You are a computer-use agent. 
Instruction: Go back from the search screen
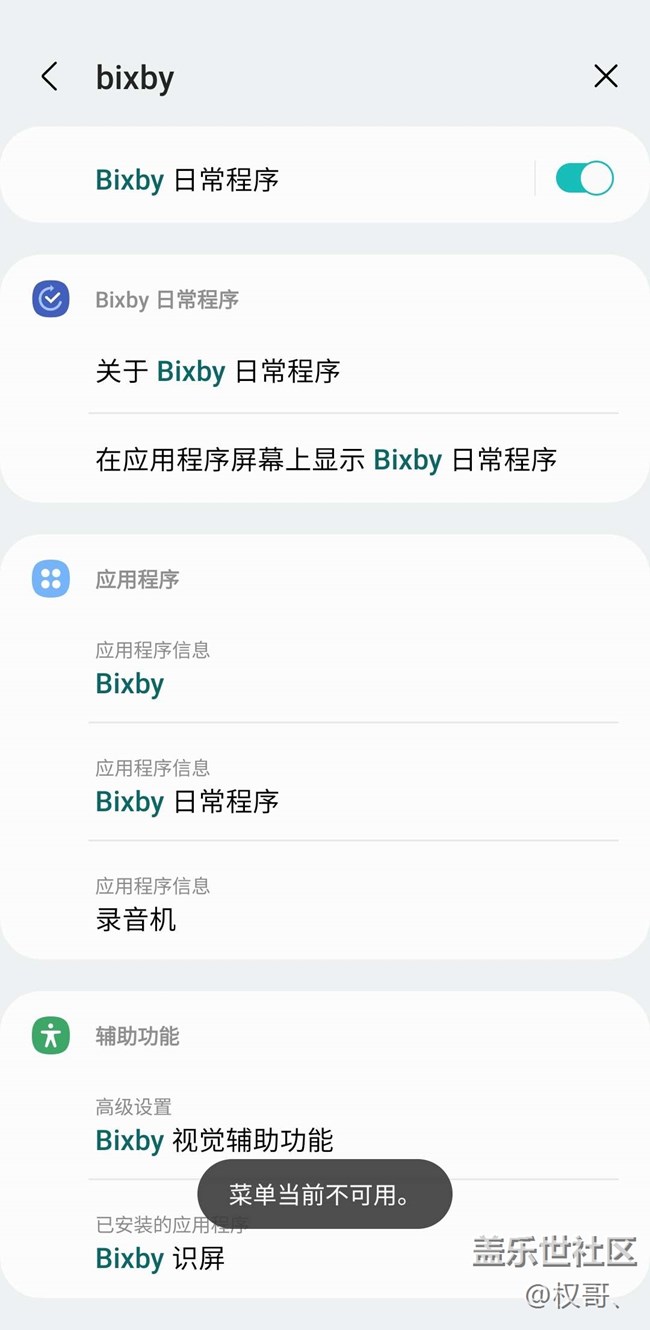(x=49, y=77)
